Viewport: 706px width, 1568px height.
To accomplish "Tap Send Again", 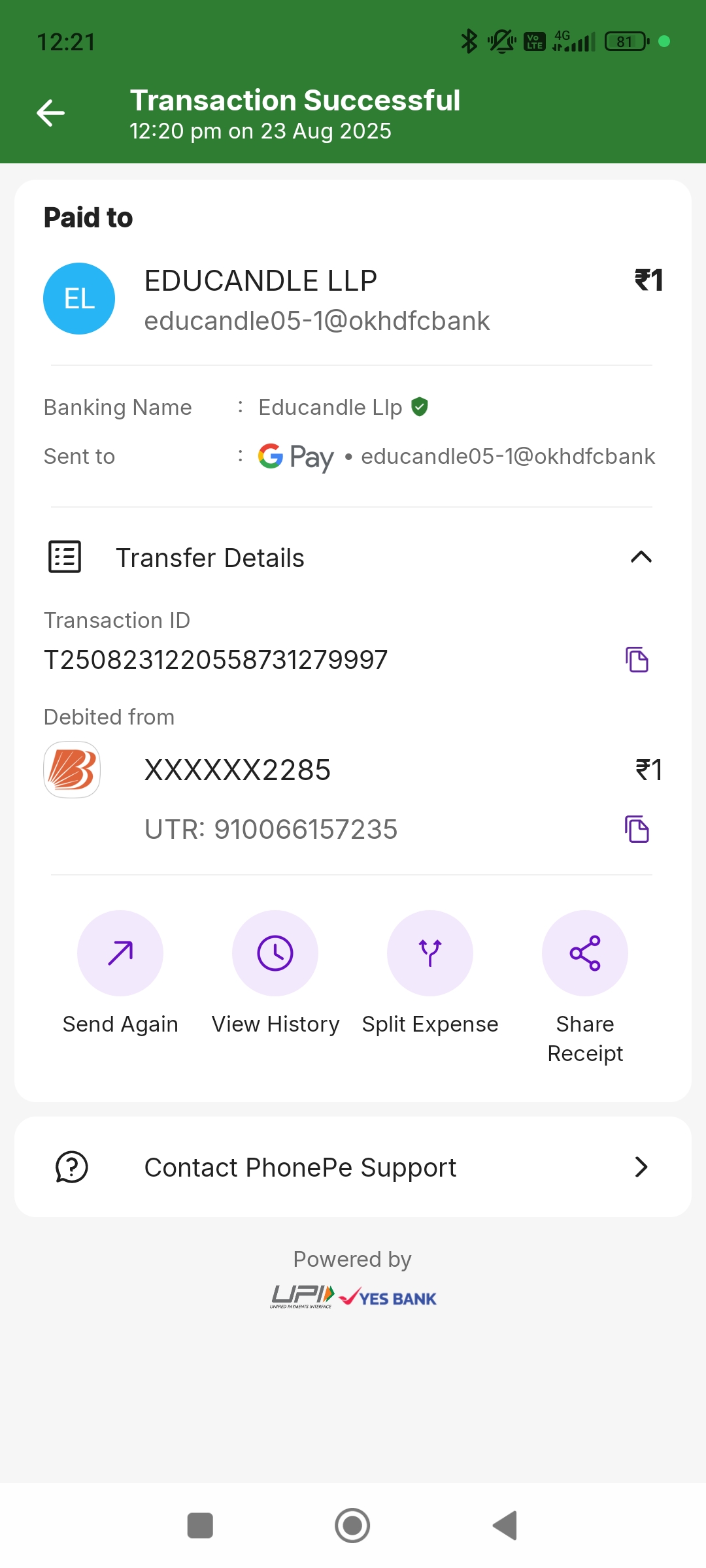I will [x=120, y=953].
